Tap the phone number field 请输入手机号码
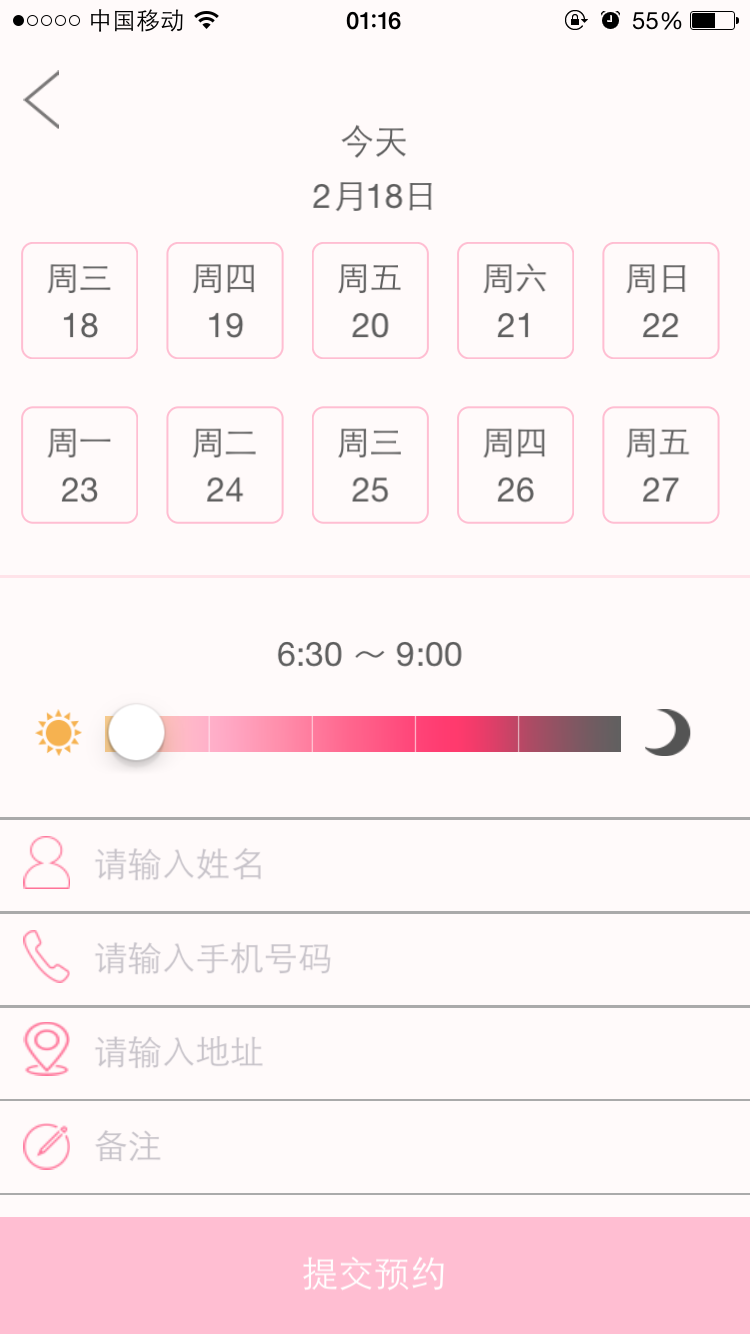 click(x=400, y=959)
